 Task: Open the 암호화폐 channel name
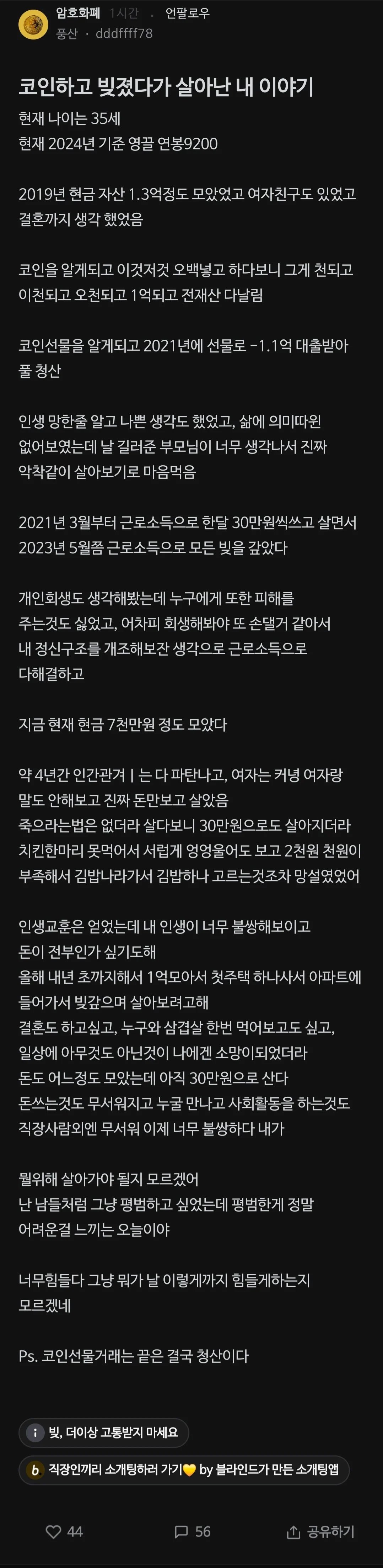pos(78,14)
